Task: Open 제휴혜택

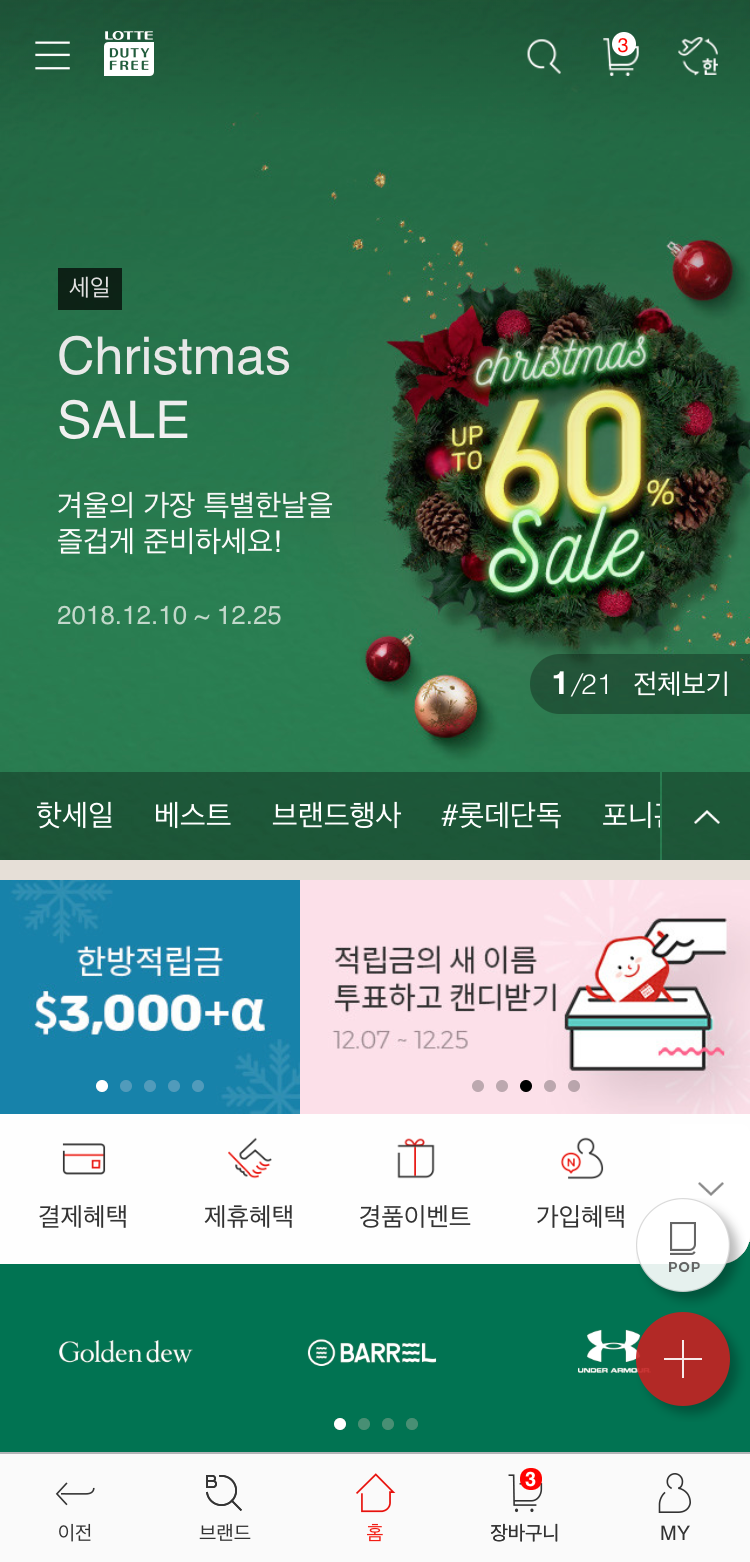Action: 249,1186
